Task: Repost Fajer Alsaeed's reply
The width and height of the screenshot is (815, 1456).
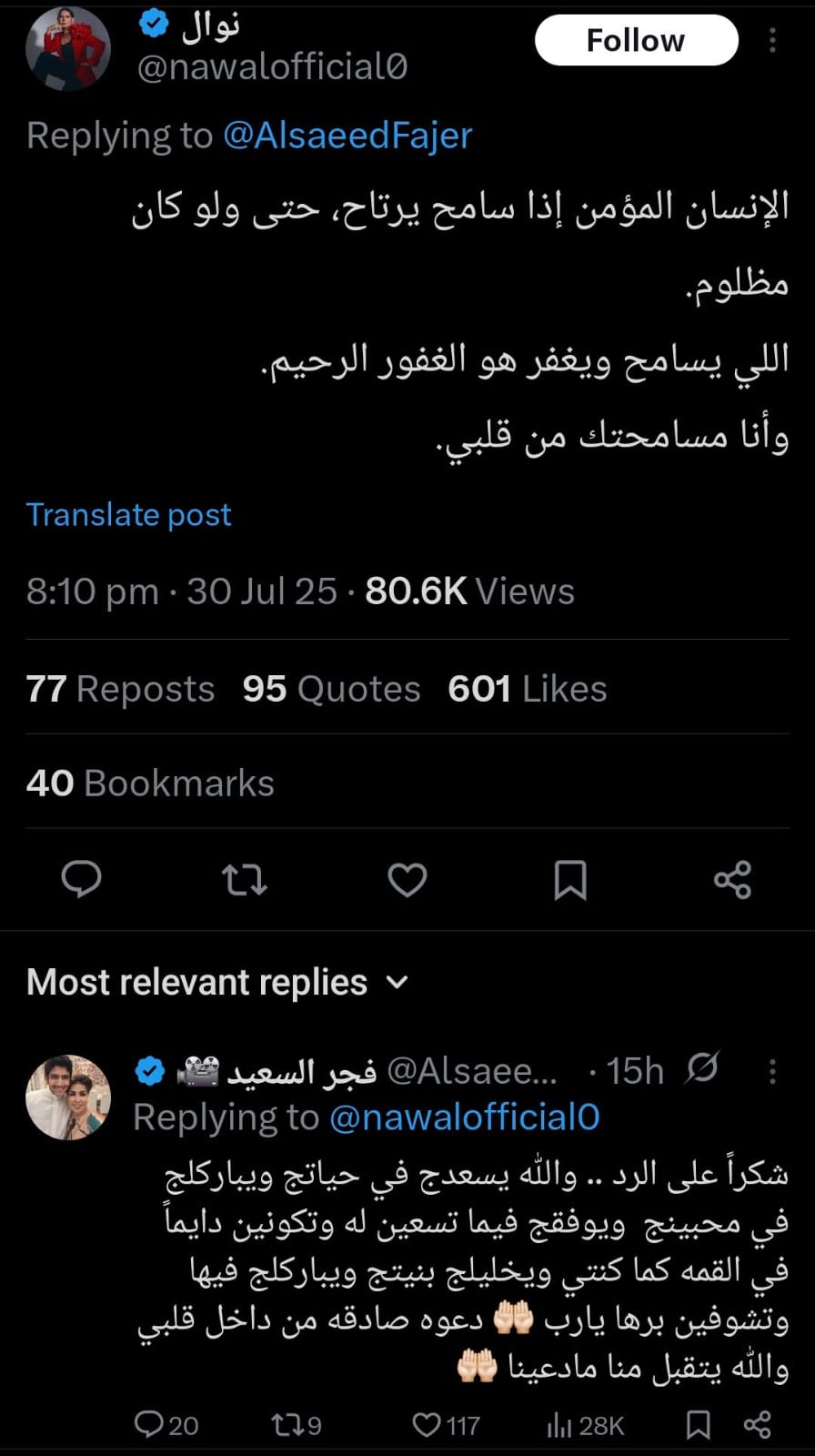Action: point(287,1424)
